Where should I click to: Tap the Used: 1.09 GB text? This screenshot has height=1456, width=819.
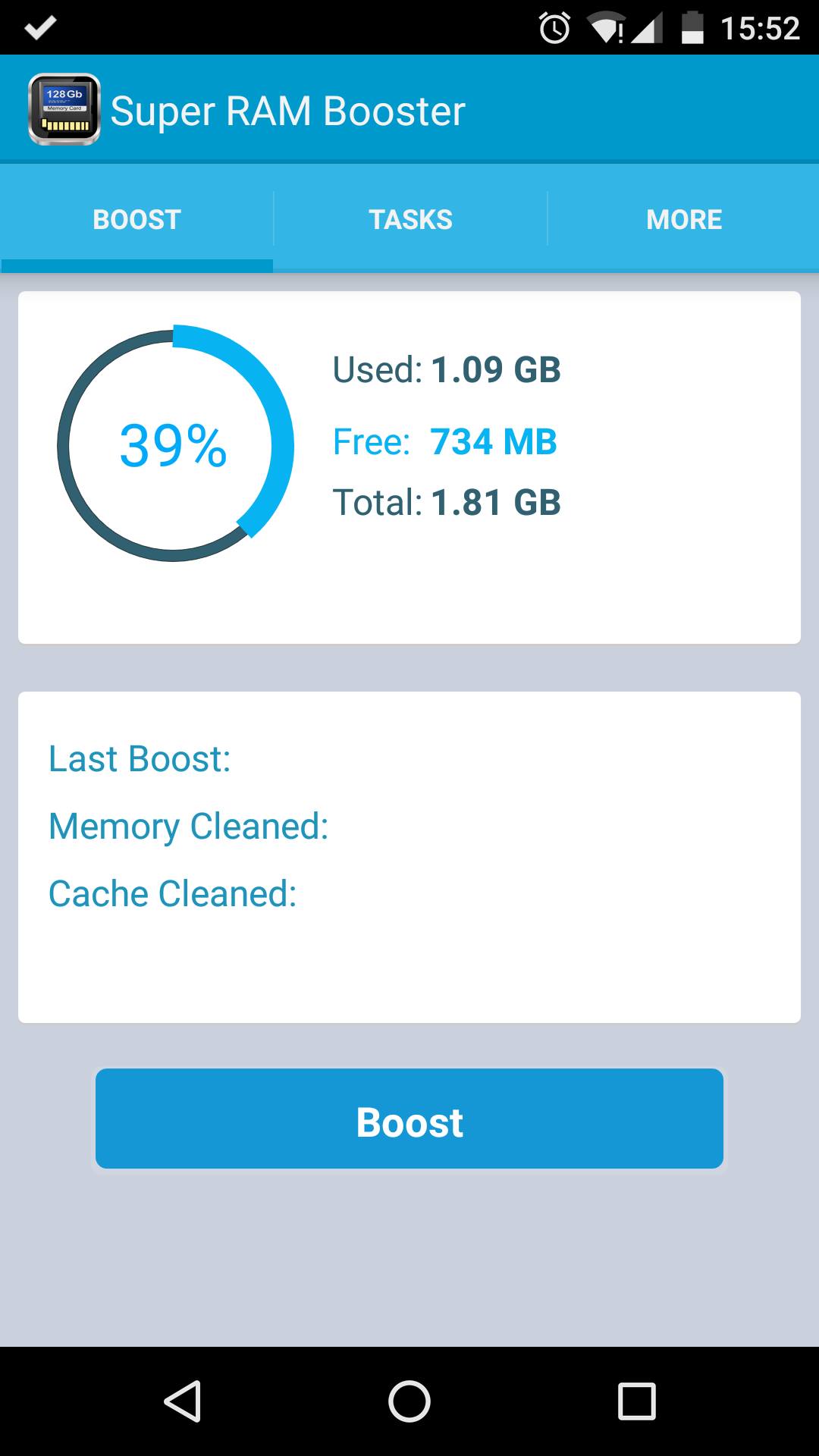click(447, 370)
